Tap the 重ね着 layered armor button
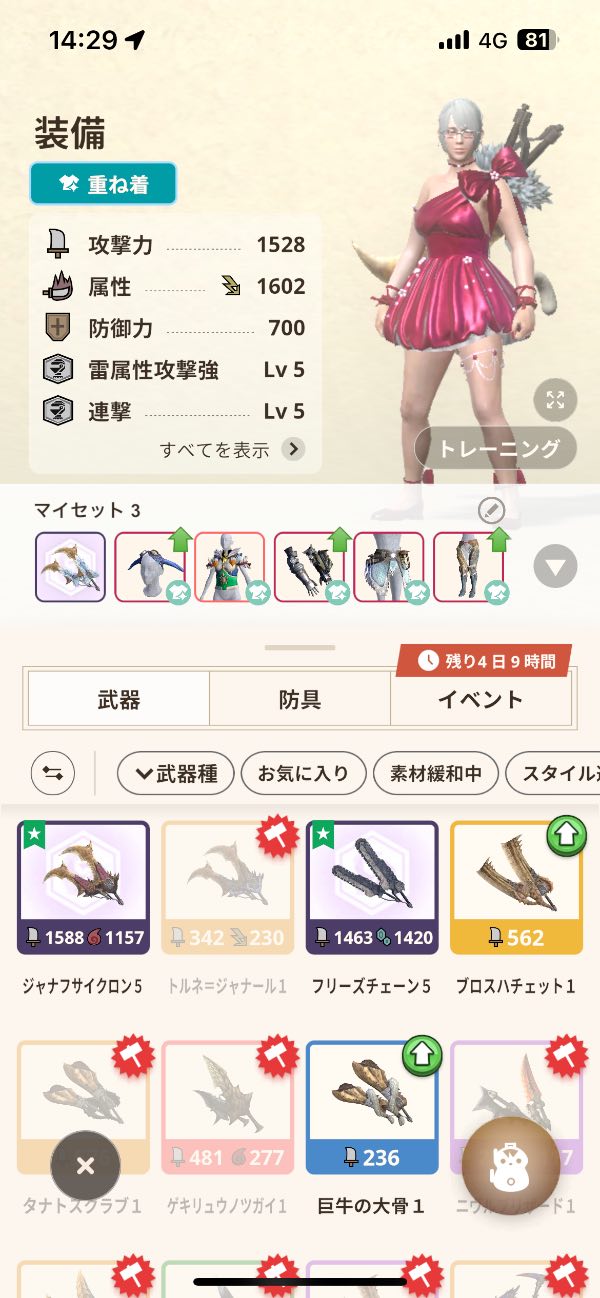 coord(103,184)
